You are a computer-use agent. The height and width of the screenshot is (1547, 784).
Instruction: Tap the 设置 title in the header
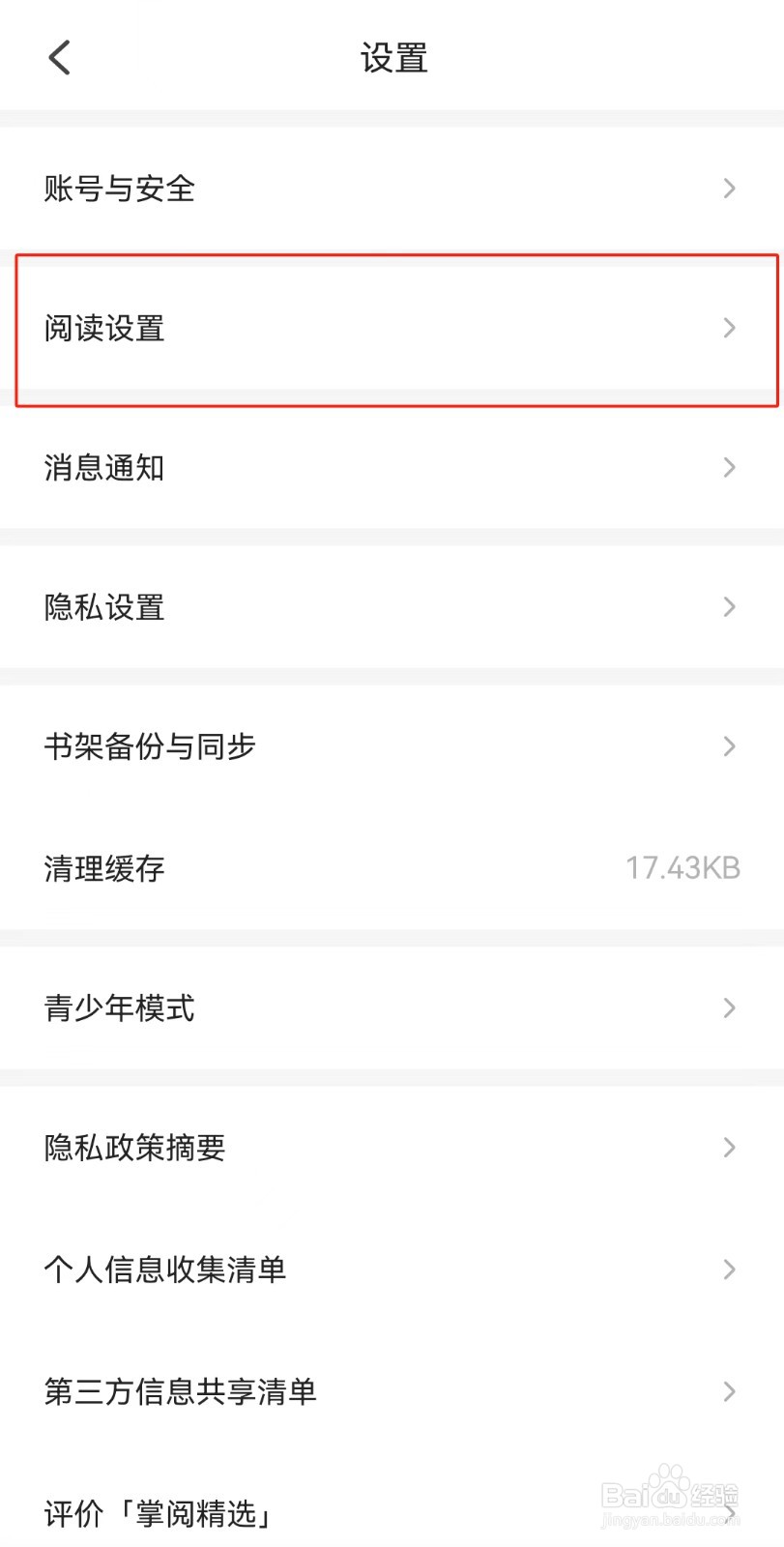coord(392,58)
